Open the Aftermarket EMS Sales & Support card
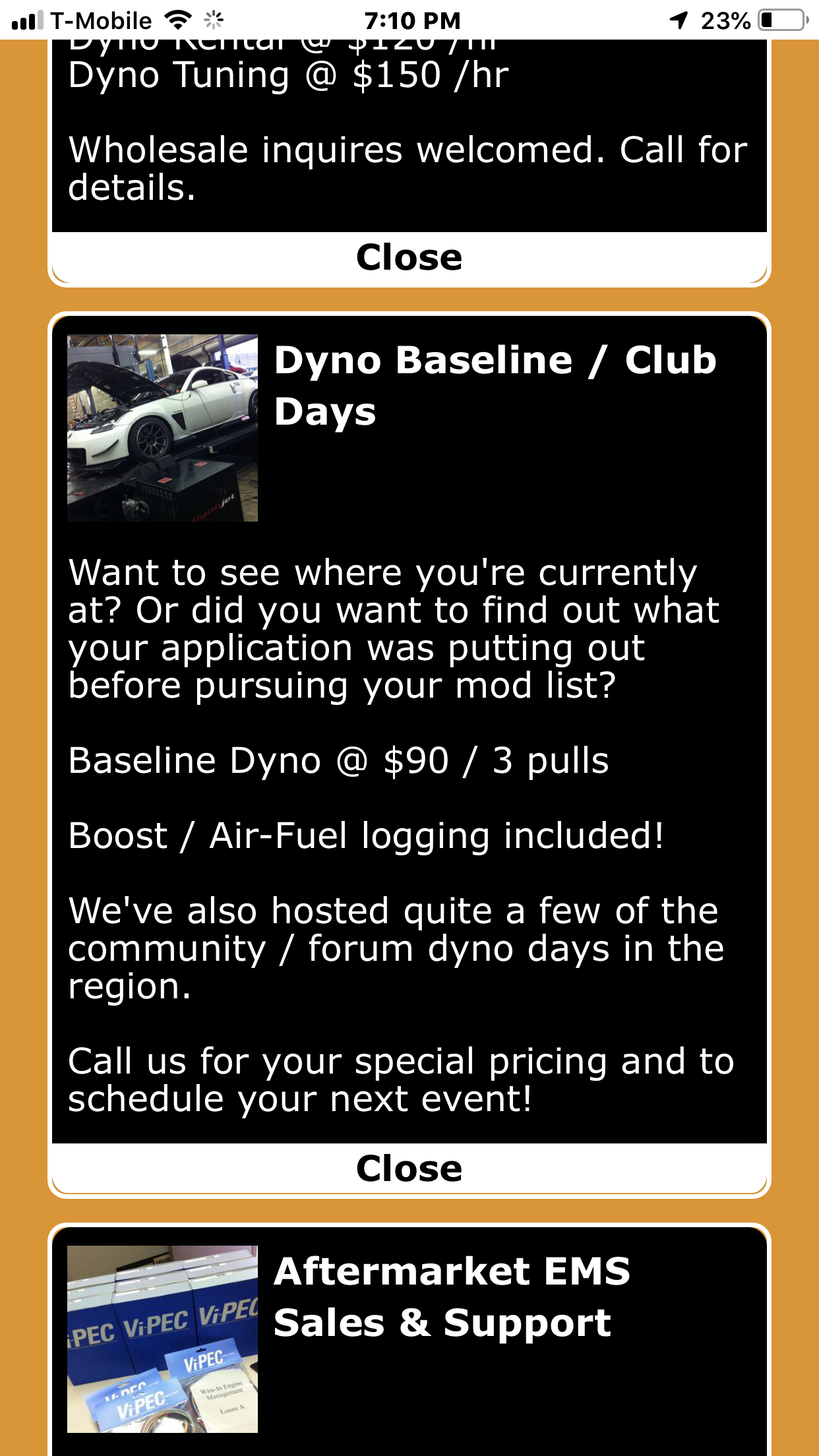The height and width of the screenshot is (1456, 819). 452,1296
